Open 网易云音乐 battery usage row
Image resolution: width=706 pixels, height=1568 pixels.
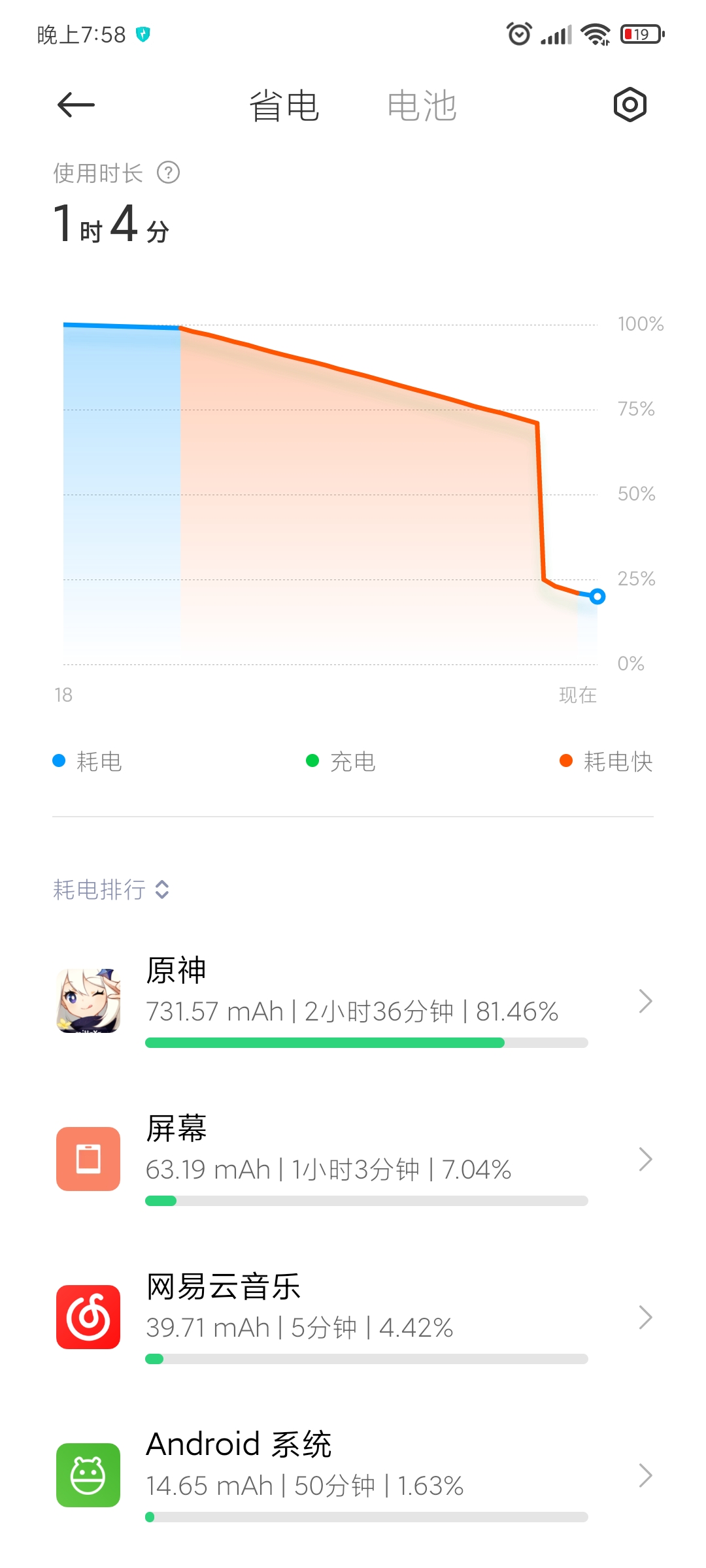click(353, 1318)
